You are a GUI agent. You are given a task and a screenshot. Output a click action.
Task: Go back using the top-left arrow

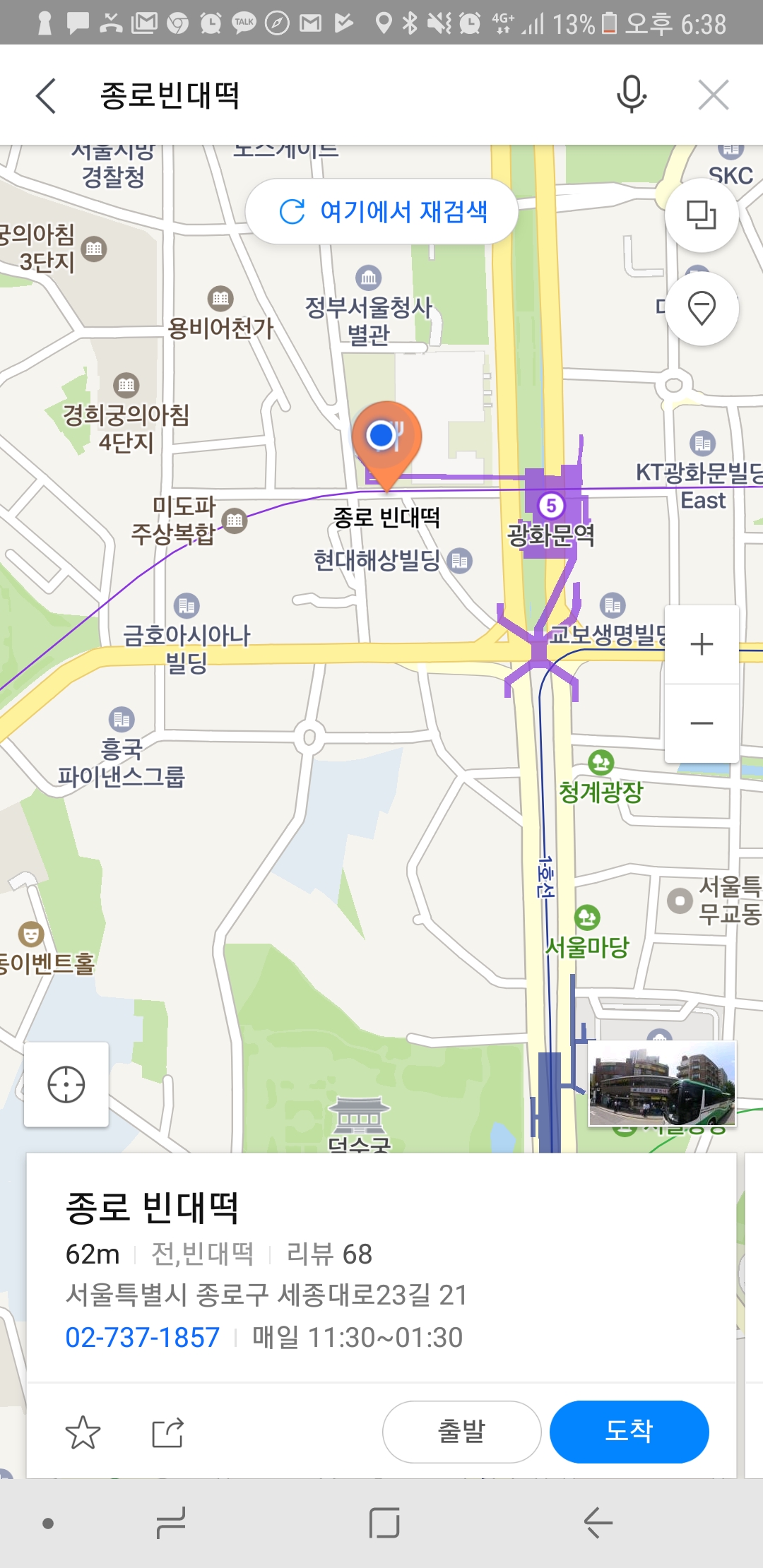point(47,95)
